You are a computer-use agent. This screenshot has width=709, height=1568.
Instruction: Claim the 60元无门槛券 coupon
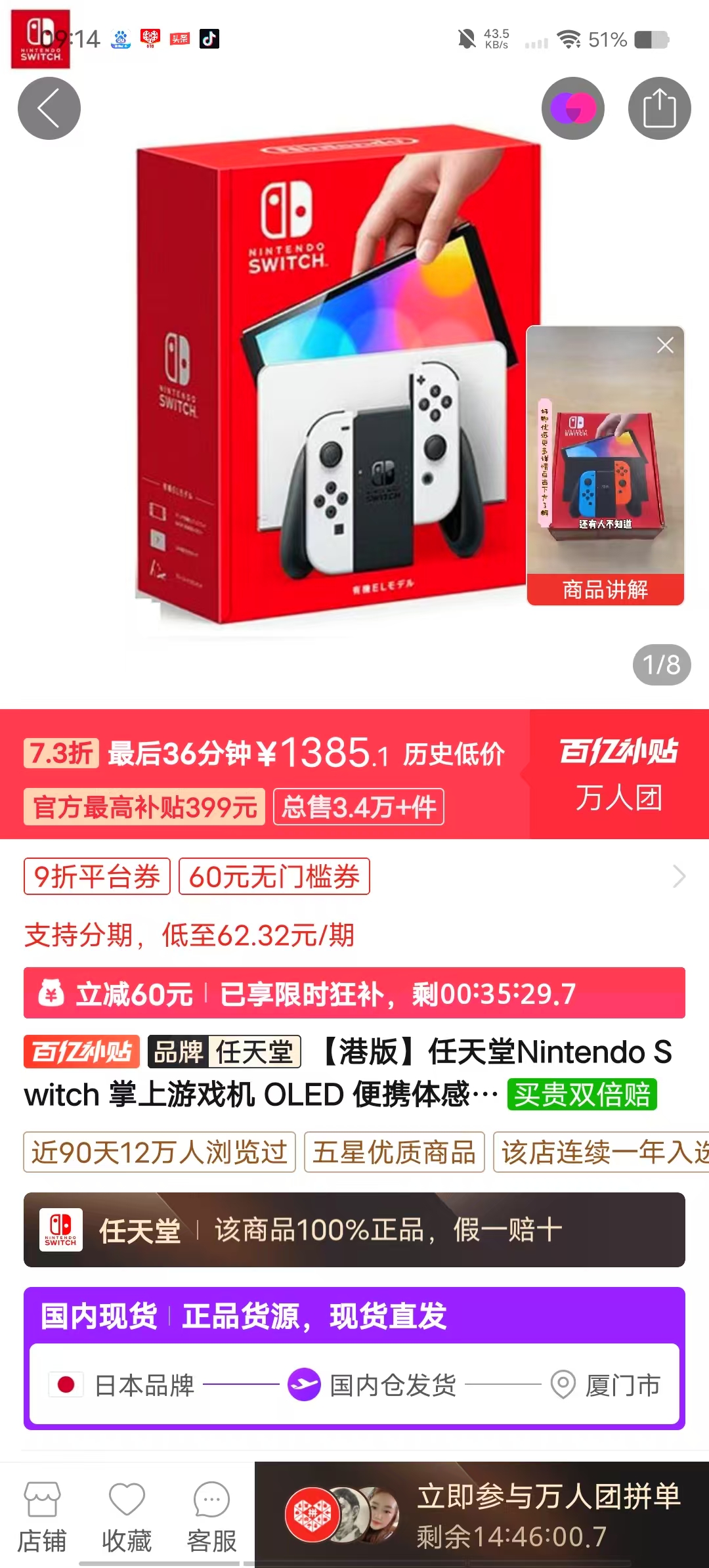click(x=274, y=877)
